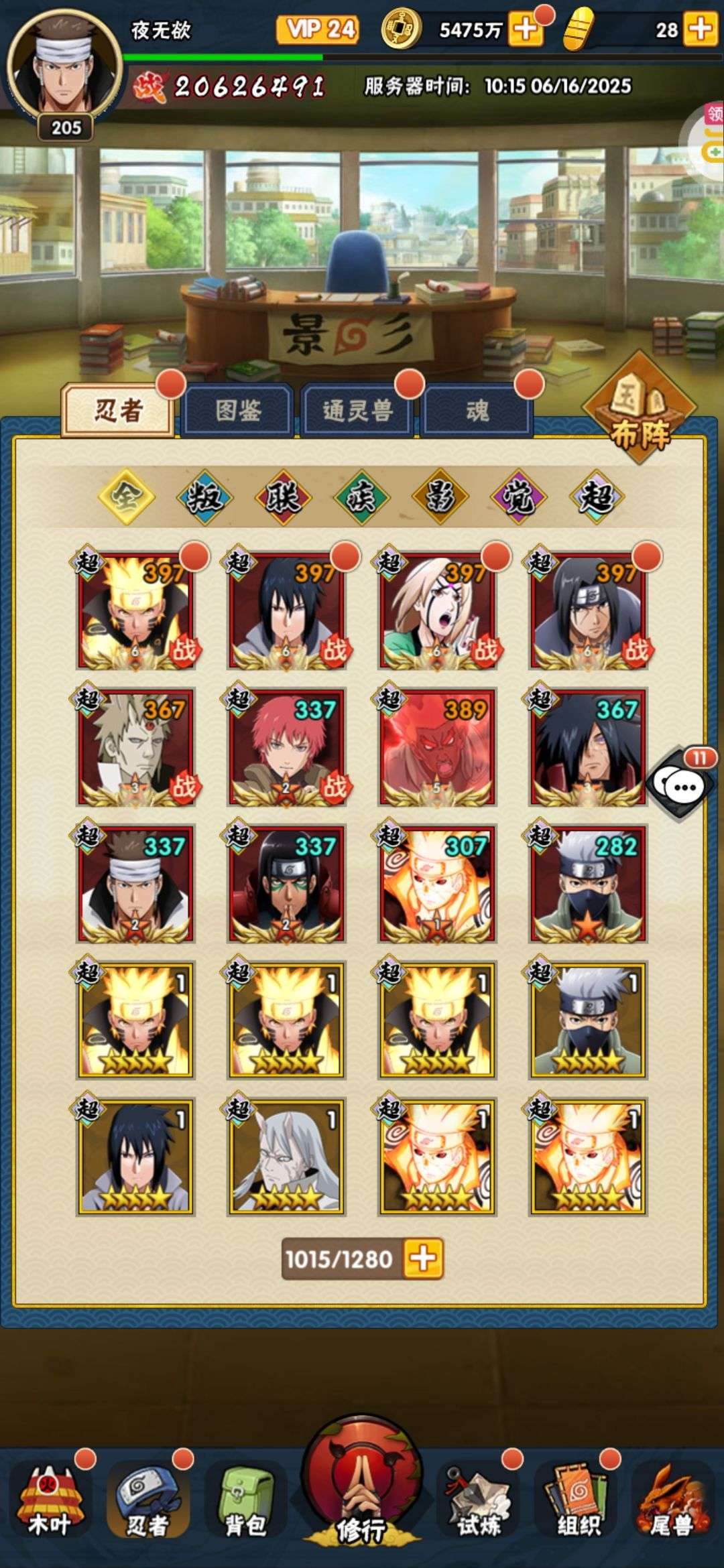The height and width of the screenshot is (1568, 724).
Task: Expand ninja capacity next to 1015/1280
Action: point(423,1259)
